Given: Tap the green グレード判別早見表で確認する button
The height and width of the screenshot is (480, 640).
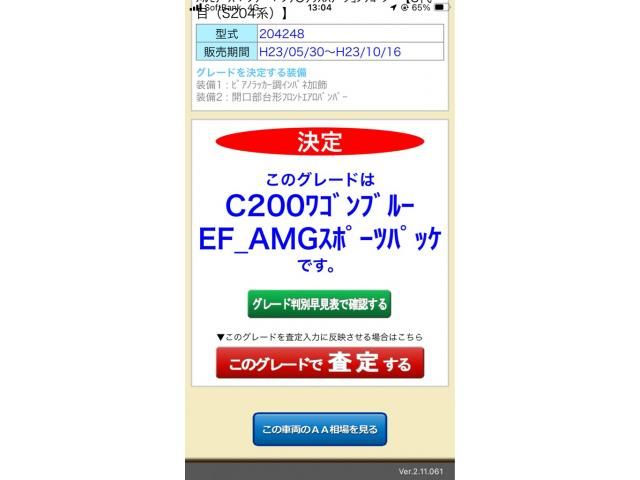Looking at the screenshot, I should [319, 303].
